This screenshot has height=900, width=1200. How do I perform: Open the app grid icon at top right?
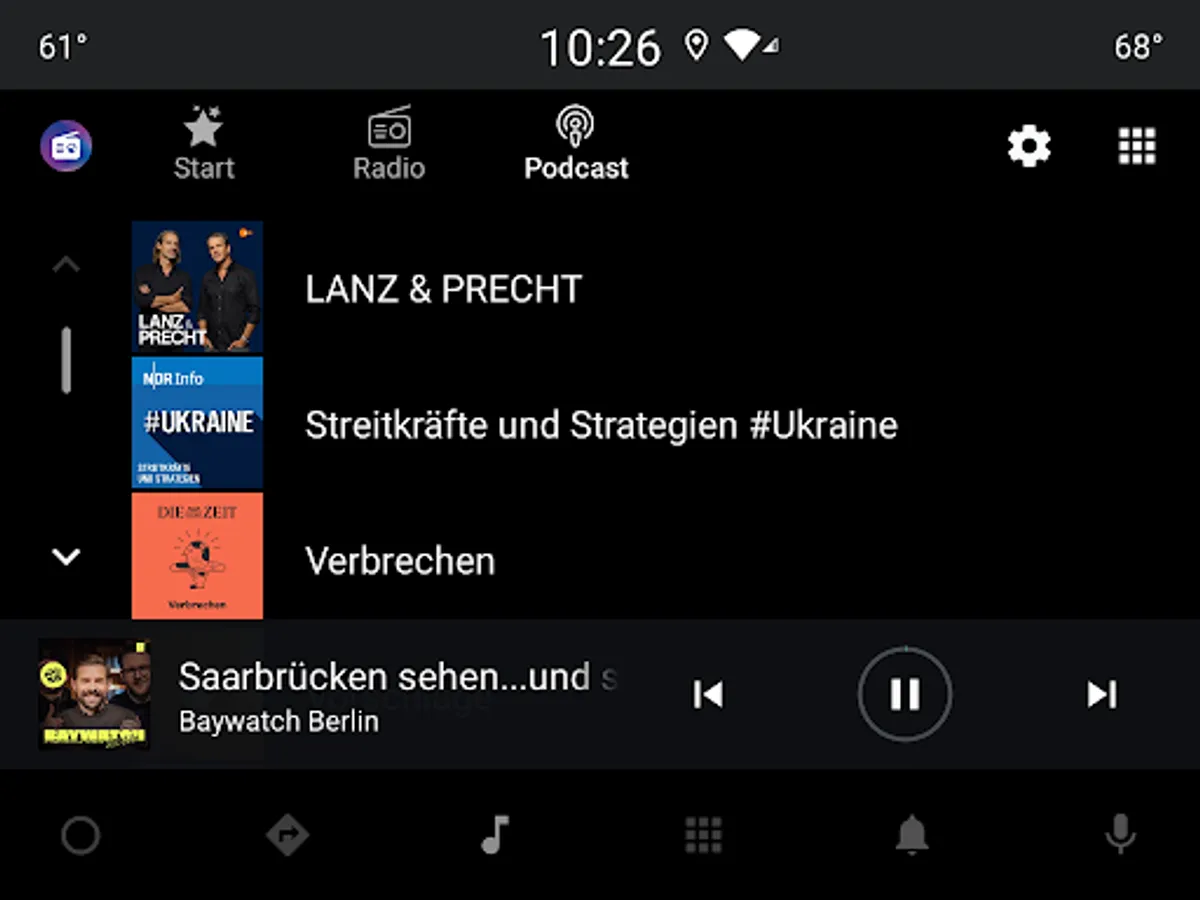(1137, 147)
